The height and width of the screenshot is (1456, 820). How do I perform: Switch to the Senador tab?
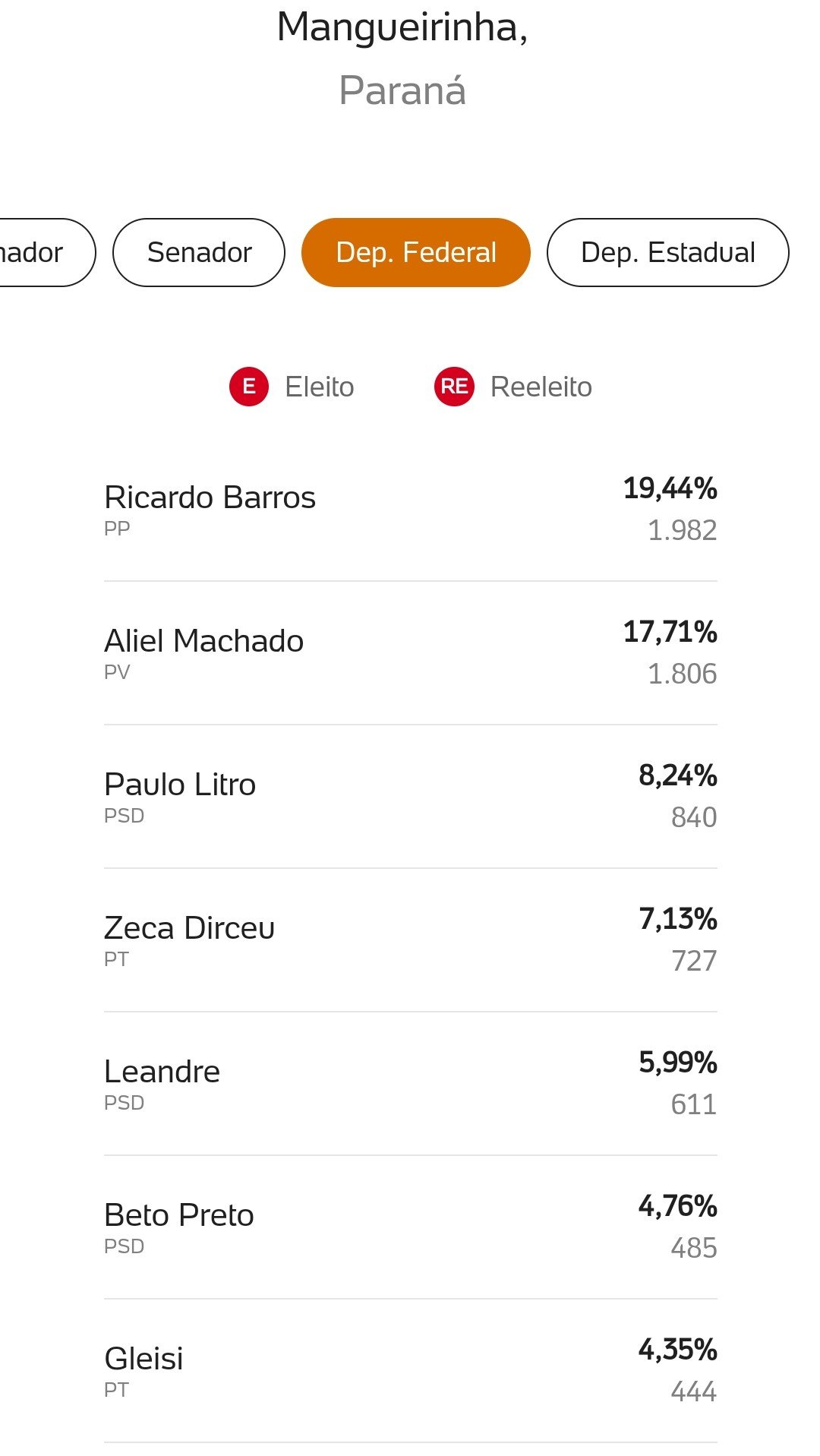199,252
